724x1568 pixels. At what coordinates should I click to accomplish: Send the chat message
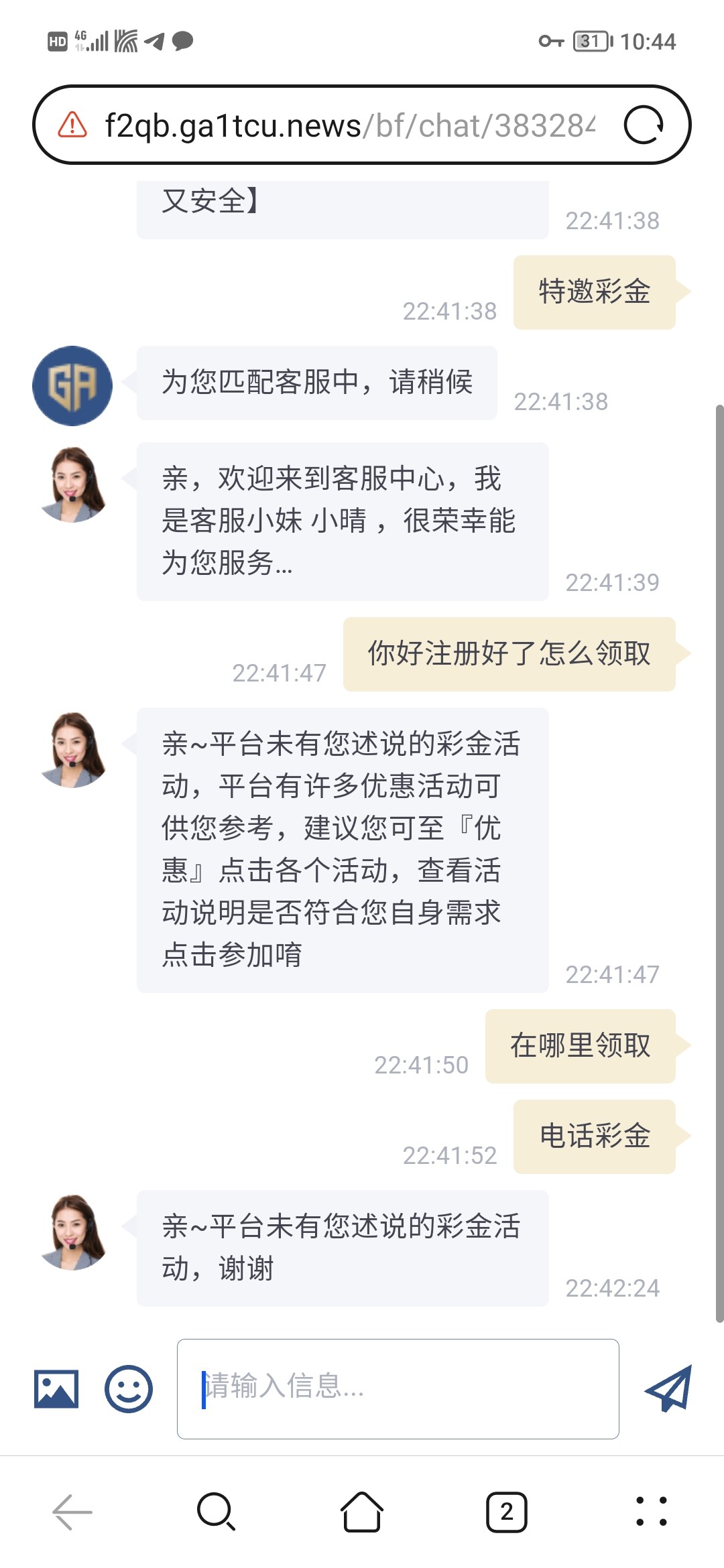tap(668, 1388)
